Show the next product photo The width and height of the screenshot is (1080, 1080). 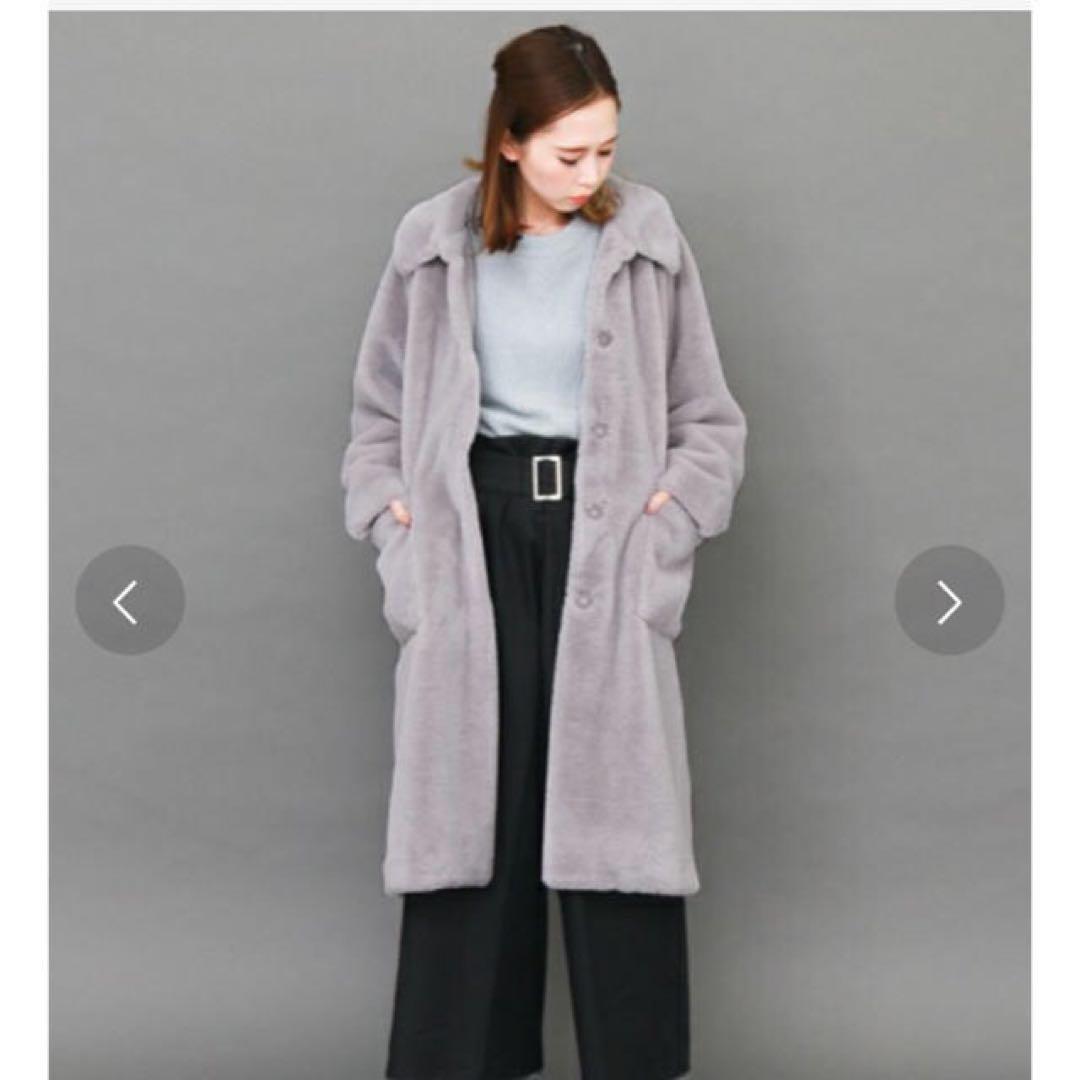(949, 600)
